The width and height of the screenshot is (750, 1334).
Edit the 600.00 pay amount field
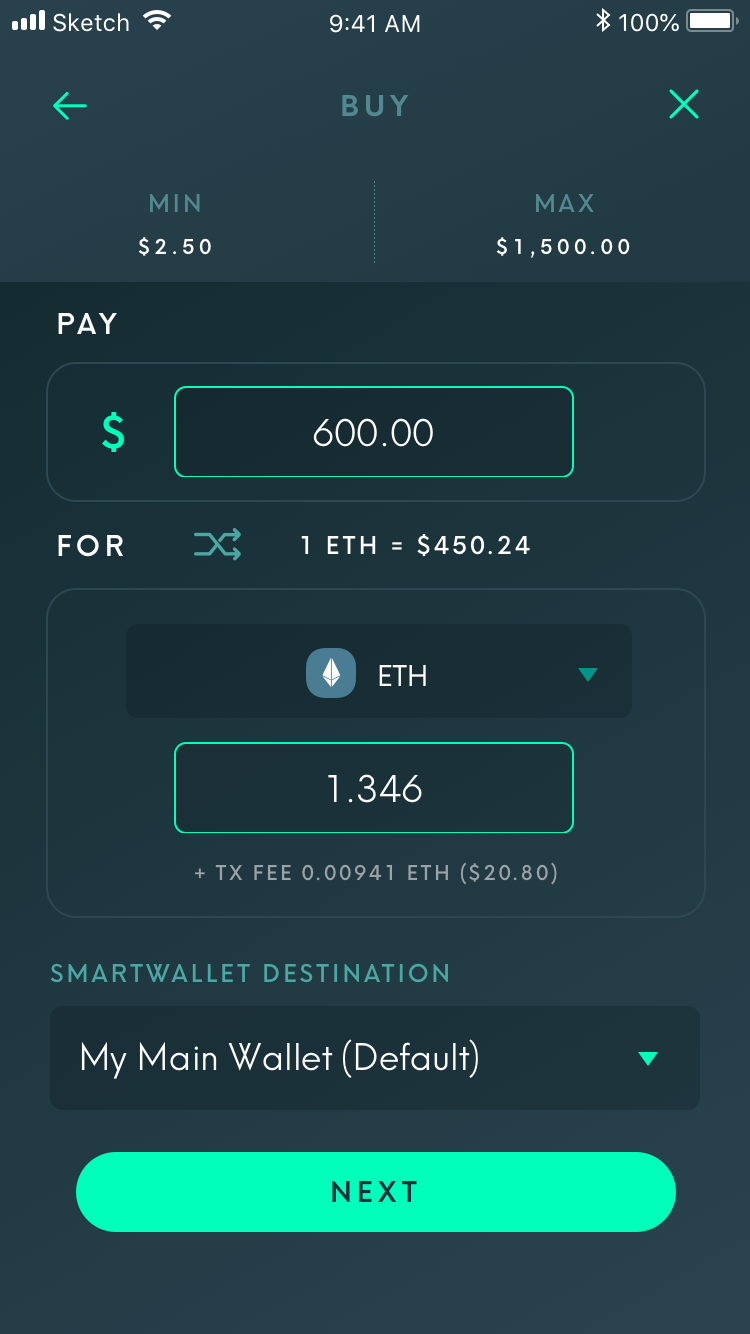tap(374, 432)
